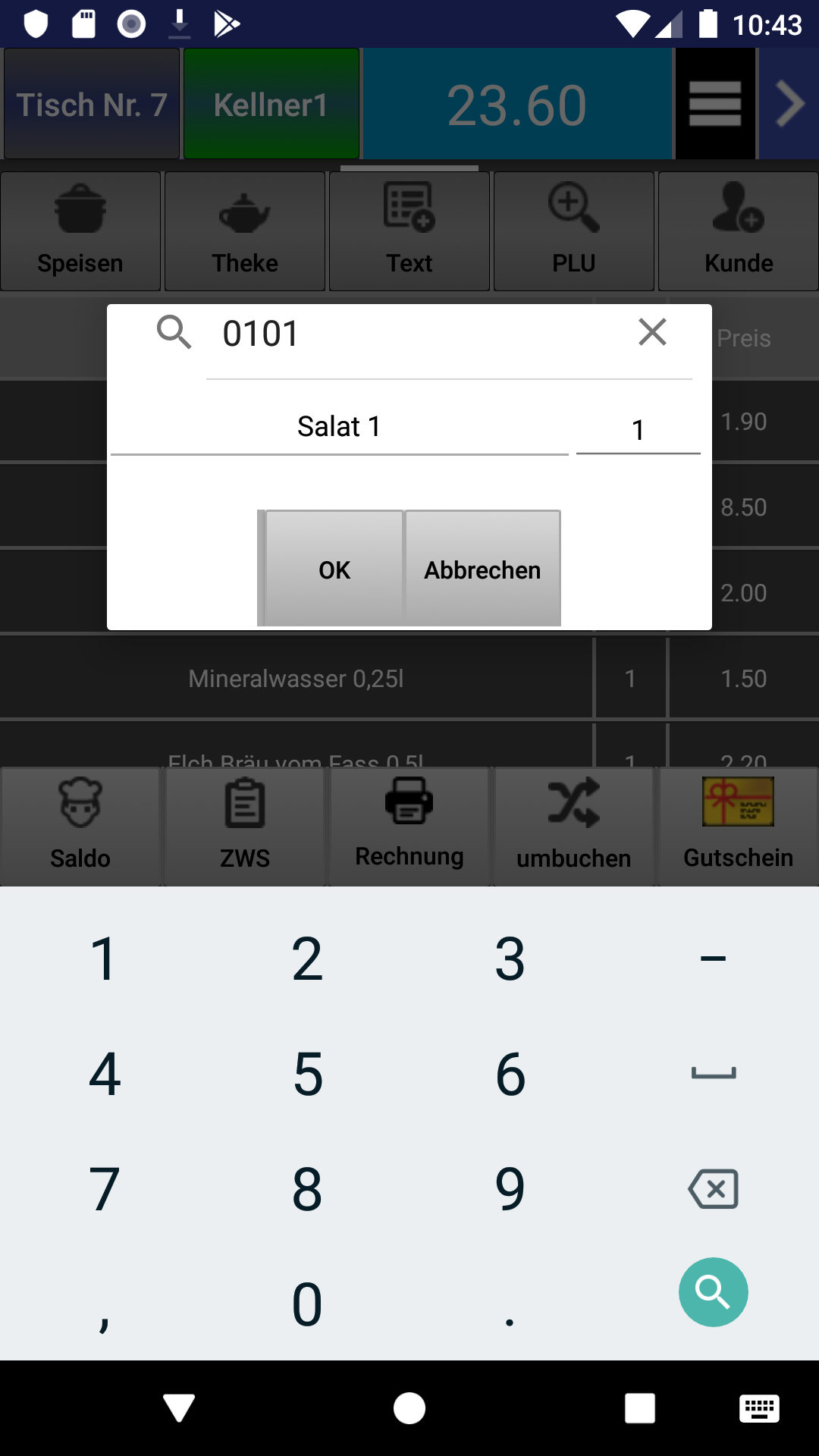Image resolution: width=819 pixels, height=1456 pixels.
Task: Open the Kellner1 waiter button
Action: pos(271,104)
